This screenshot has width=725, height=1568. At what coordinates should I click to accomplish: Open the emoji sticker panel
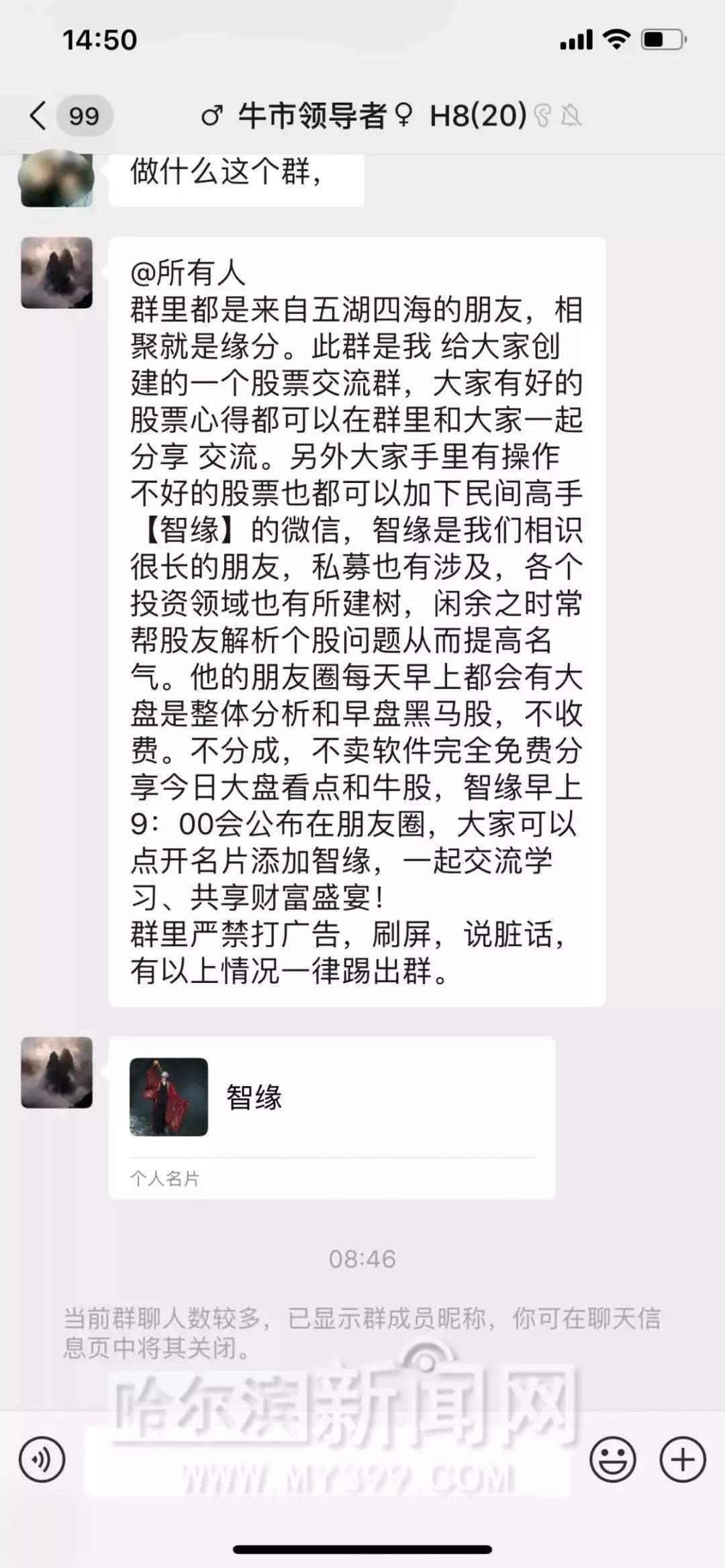(x=612, y=1459)
